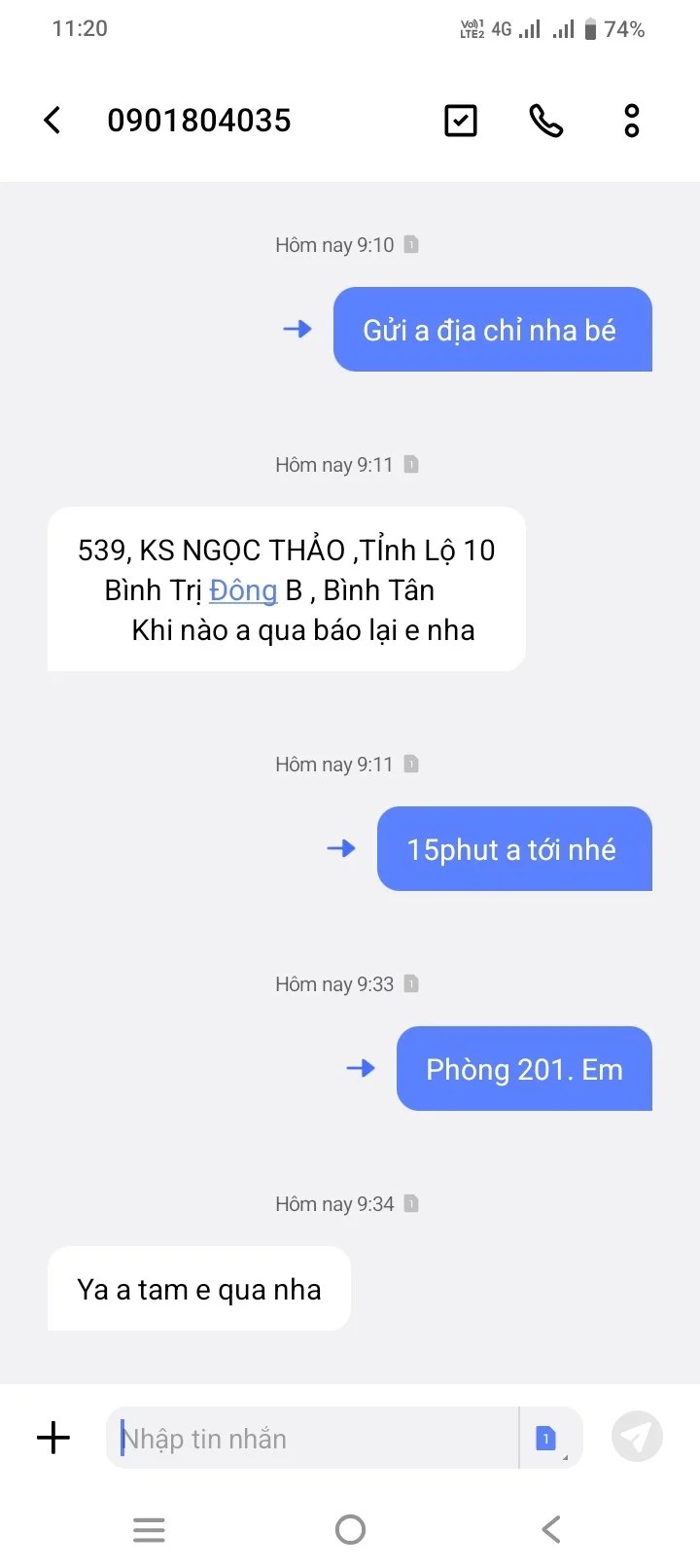Go back to the conversation list

[53, 121]
